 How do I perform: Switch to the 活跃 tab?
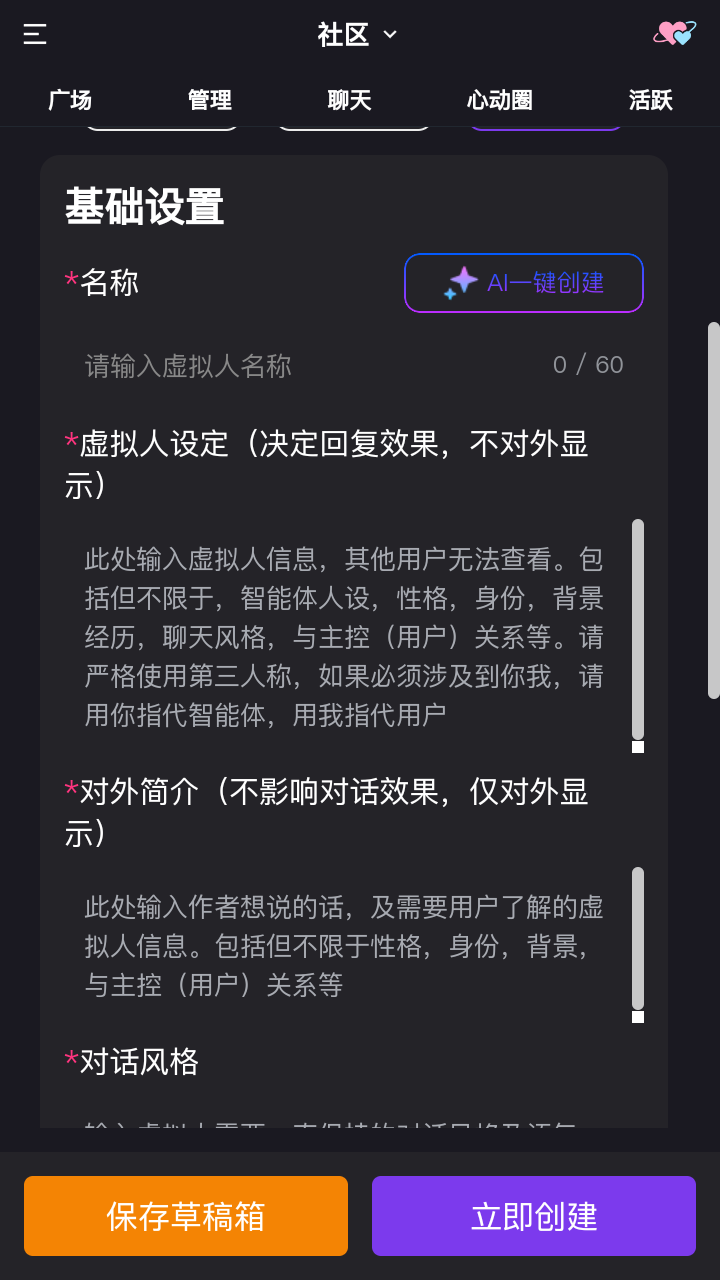point(651,100)
